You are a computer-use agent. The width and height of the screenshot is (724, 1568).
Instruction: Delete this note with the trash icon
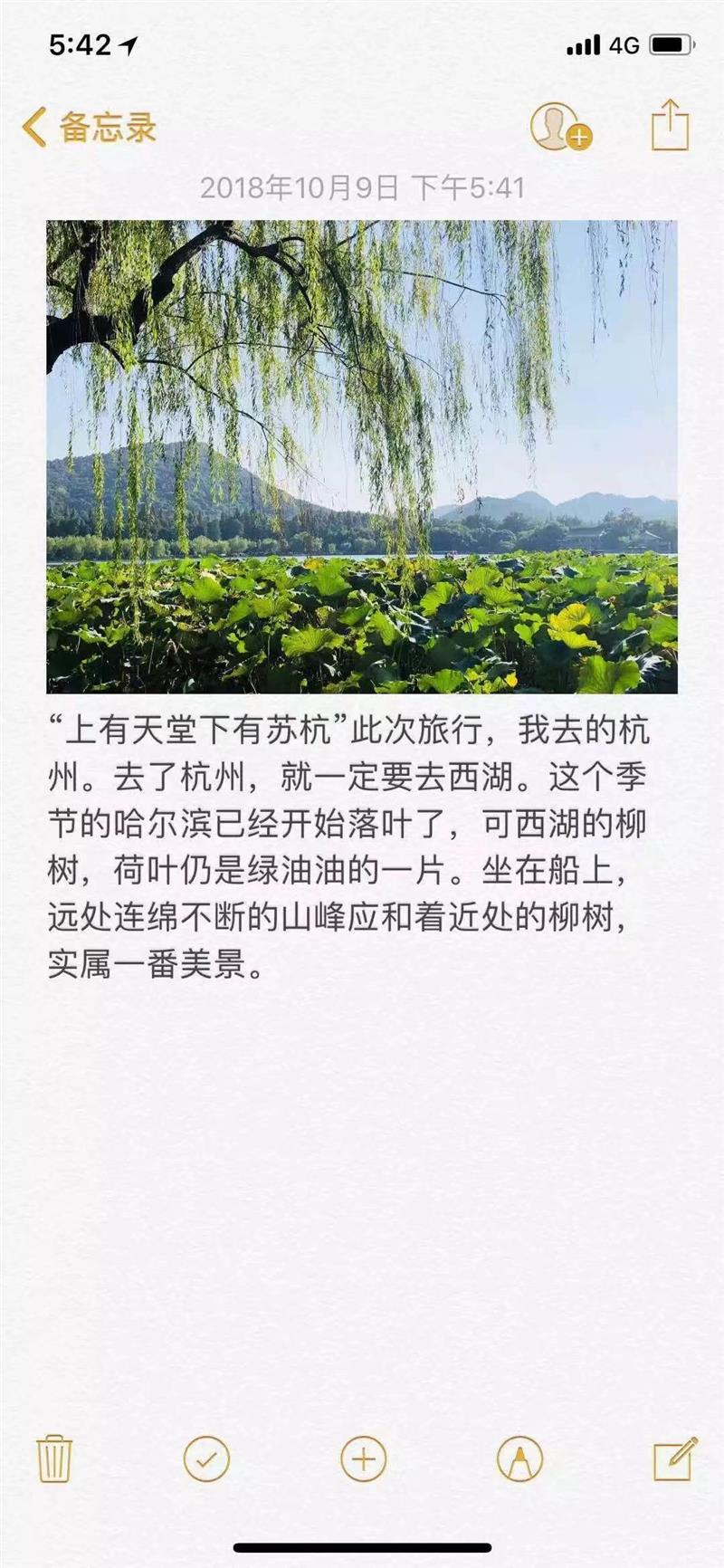54,1458
